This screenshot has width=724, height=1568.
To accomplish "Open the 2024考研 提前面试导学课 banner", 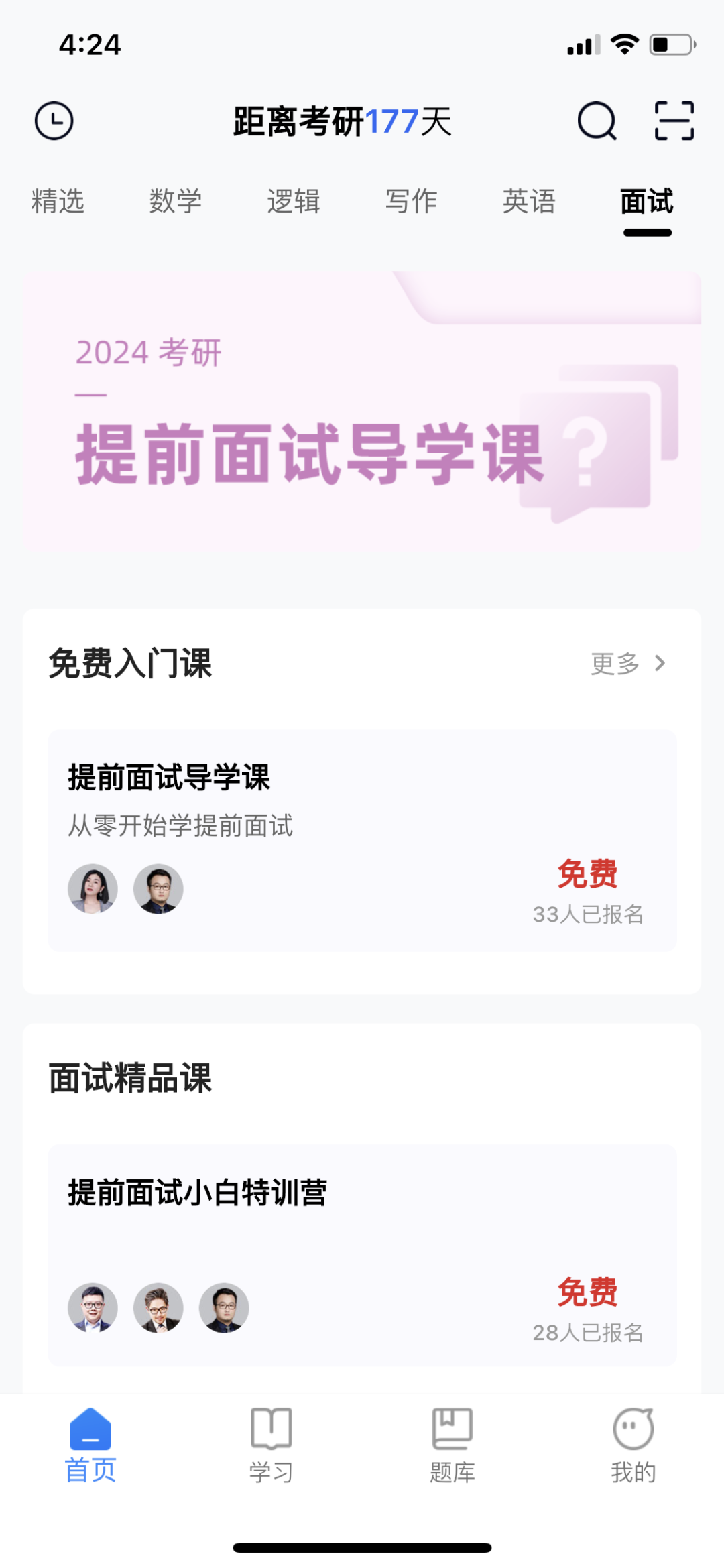I will pyautogui.click(x=362, y=412).
